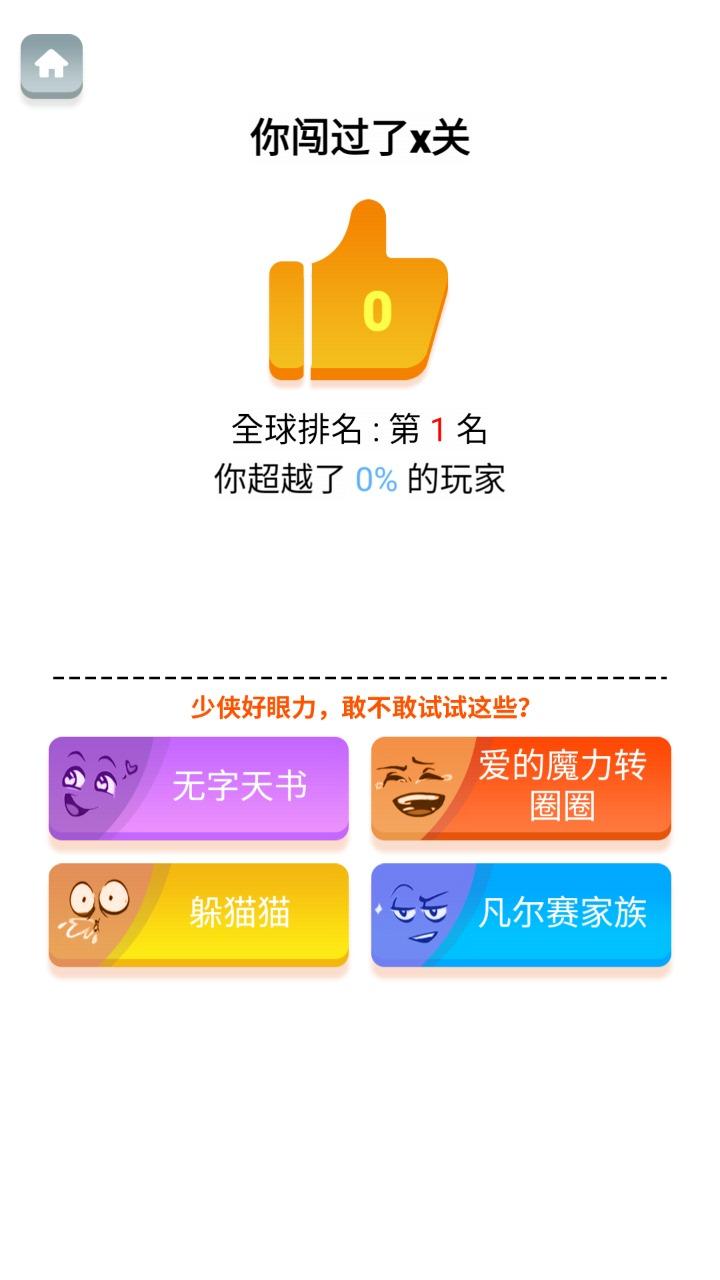Tap the 你超越了 player comparison text
The width and height of the screenshot is (720, 1280).
pyautogui.click(x=360, y=479)
